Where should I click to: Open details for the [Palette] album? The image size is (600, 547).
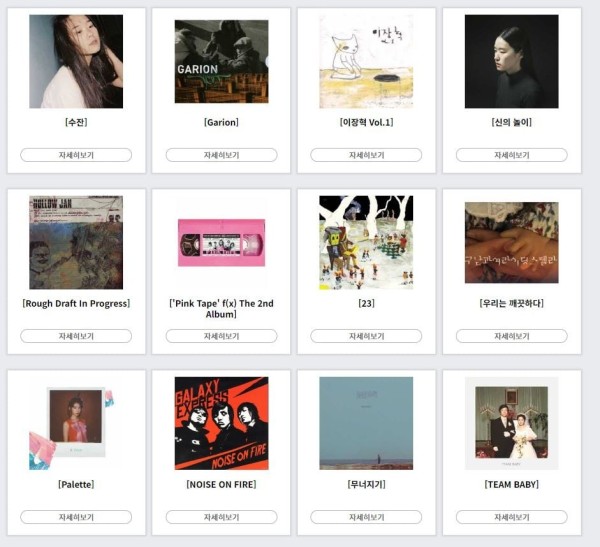click(76, 517)
